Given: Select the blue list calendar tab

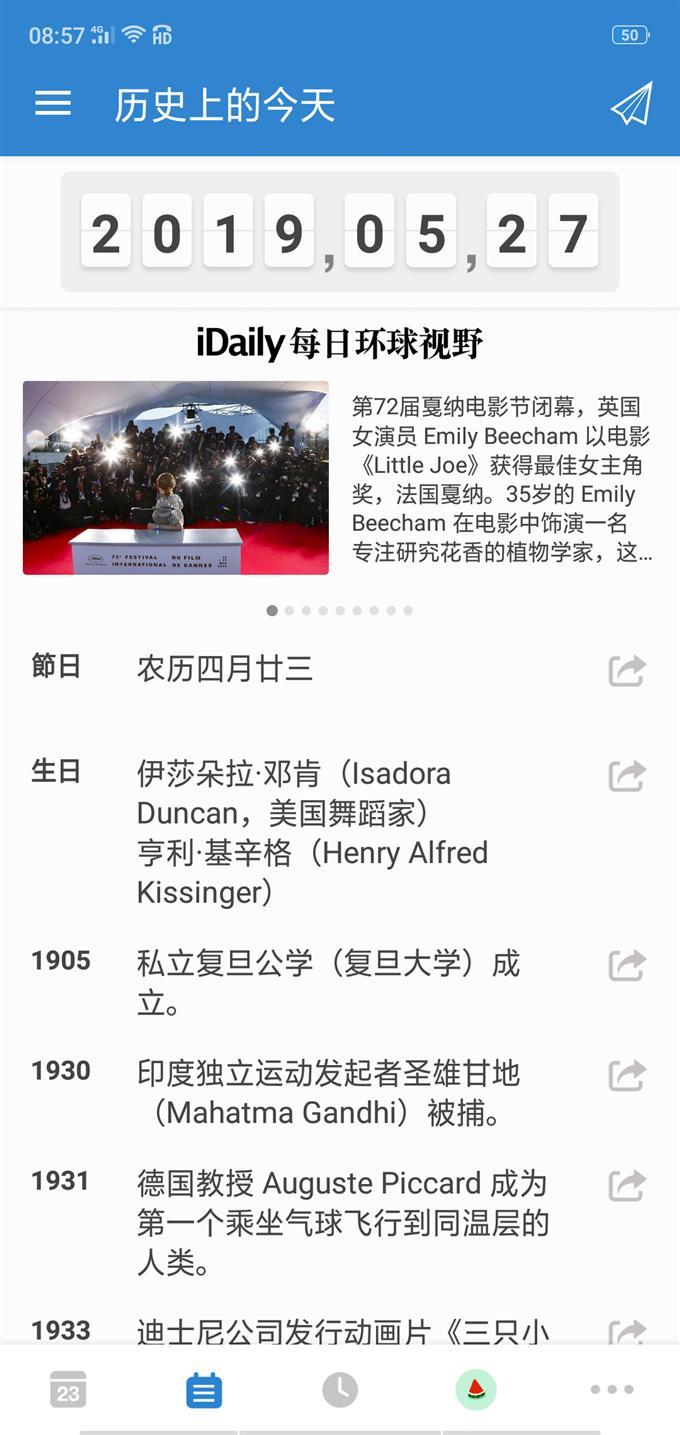Looking at the screenshot, I should pos(204,1389).
